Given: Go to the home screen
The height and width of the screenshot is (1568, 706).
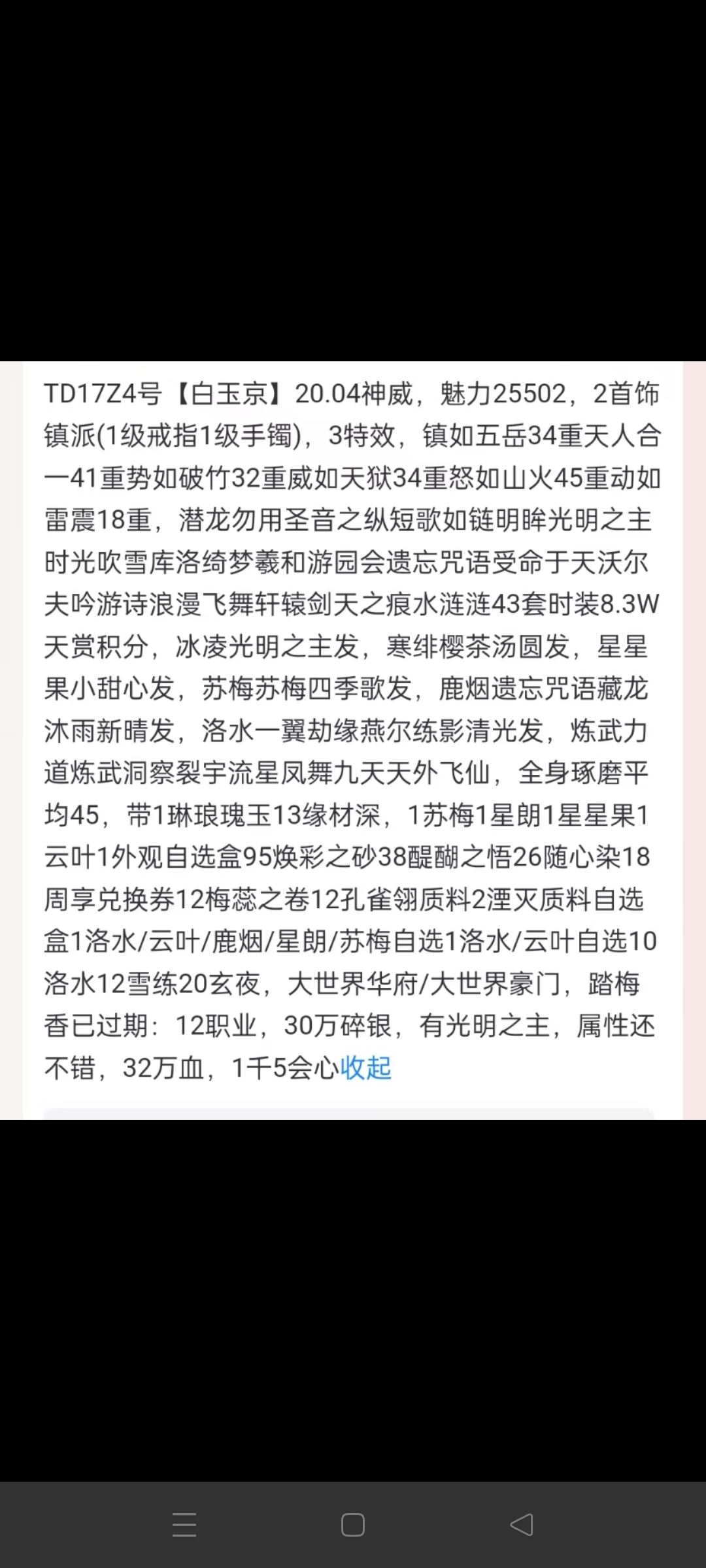Looking at the screenshot, I should point(353,1525).
